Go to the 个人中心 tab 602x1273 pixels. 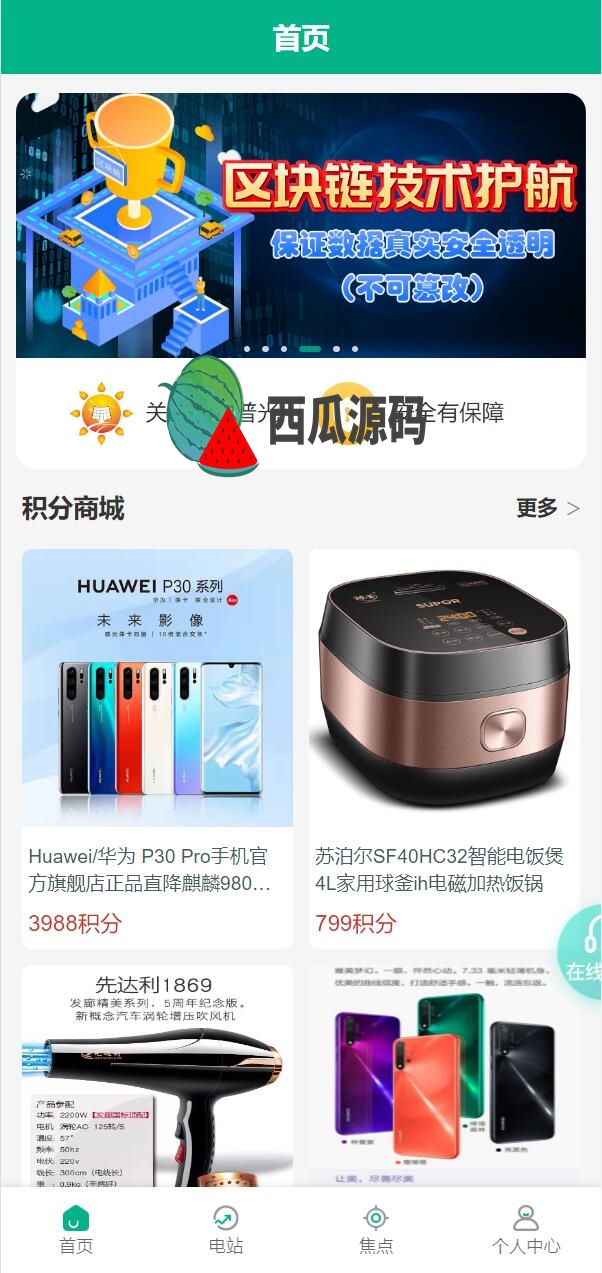(525, 1230)
